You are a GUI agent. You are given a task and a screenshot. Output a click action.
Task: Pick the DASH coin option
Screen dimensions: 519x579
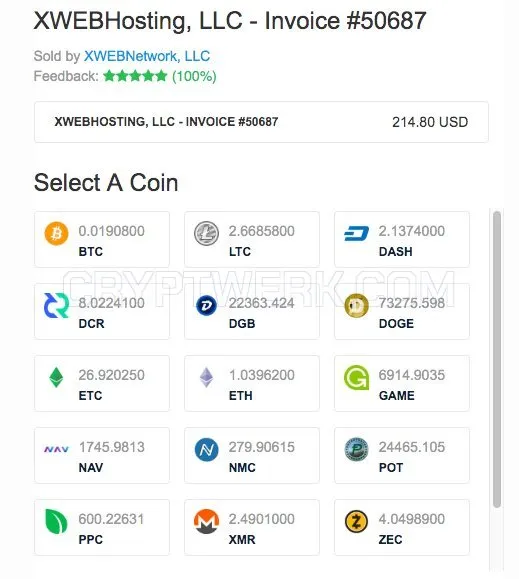[x=402, y=239]
